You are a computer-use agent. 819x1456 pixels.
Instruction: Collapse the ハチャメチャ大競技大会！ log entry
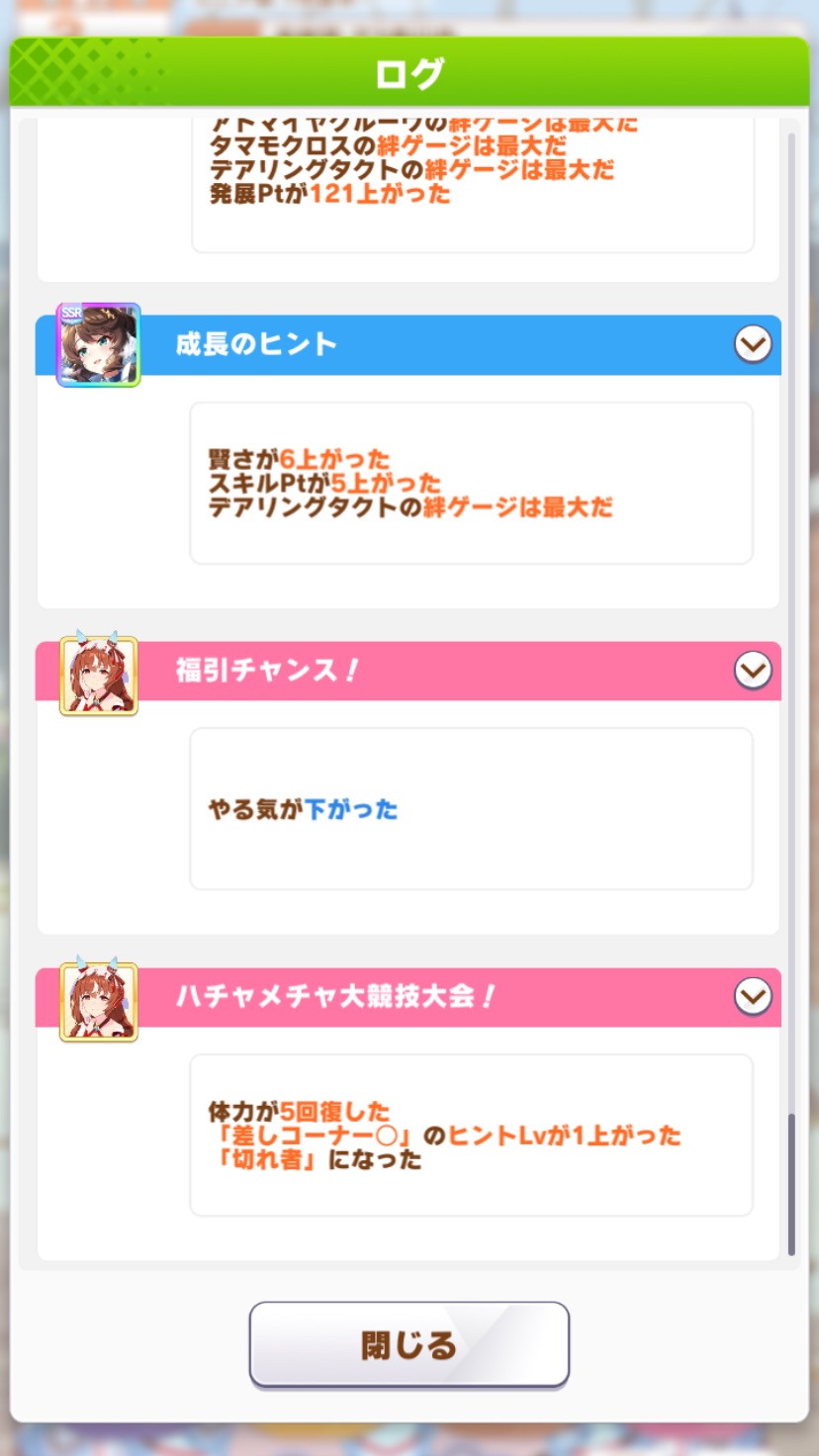pyautogui.click(x=752, y=996)
